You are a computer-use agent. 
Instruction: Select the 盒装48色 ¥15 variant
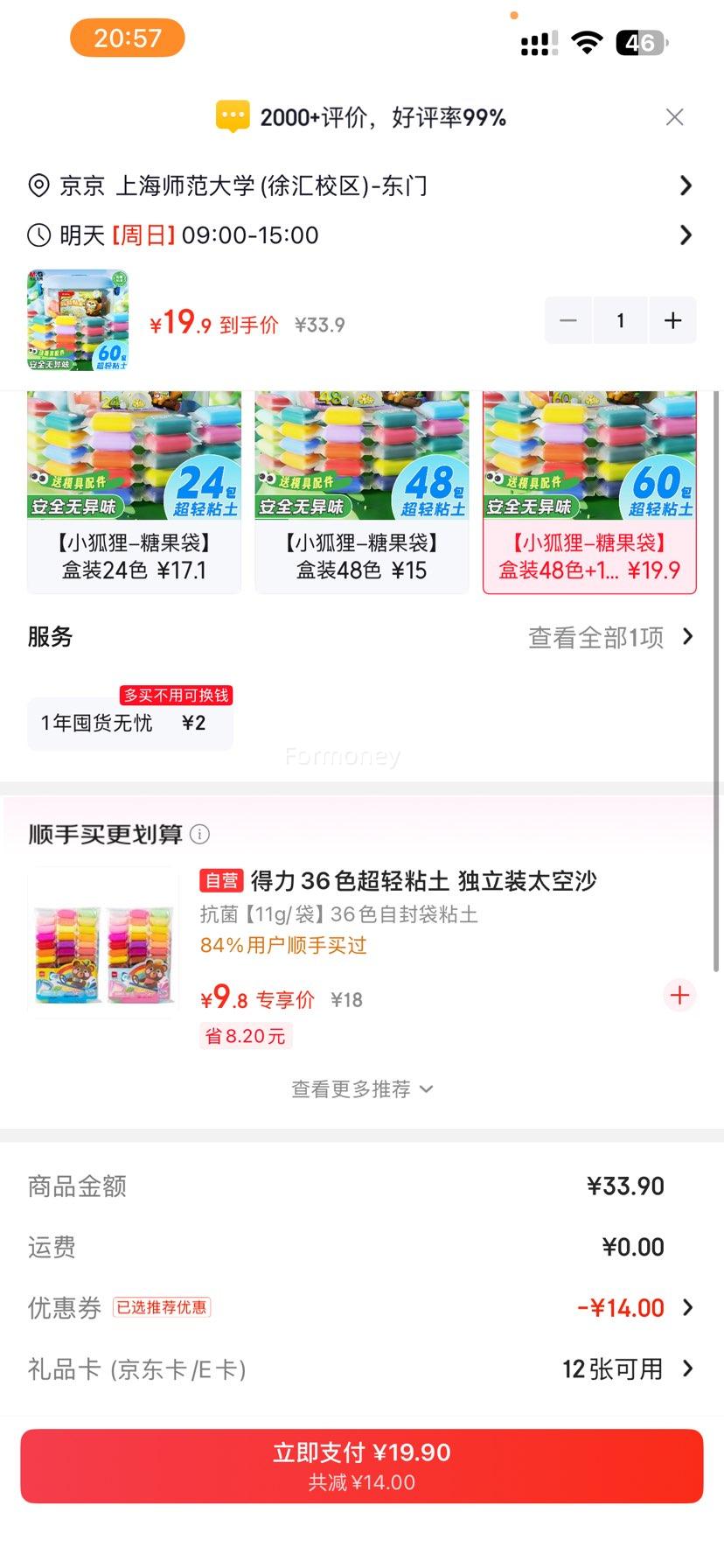pyautogui.click(x=361, y=490)
